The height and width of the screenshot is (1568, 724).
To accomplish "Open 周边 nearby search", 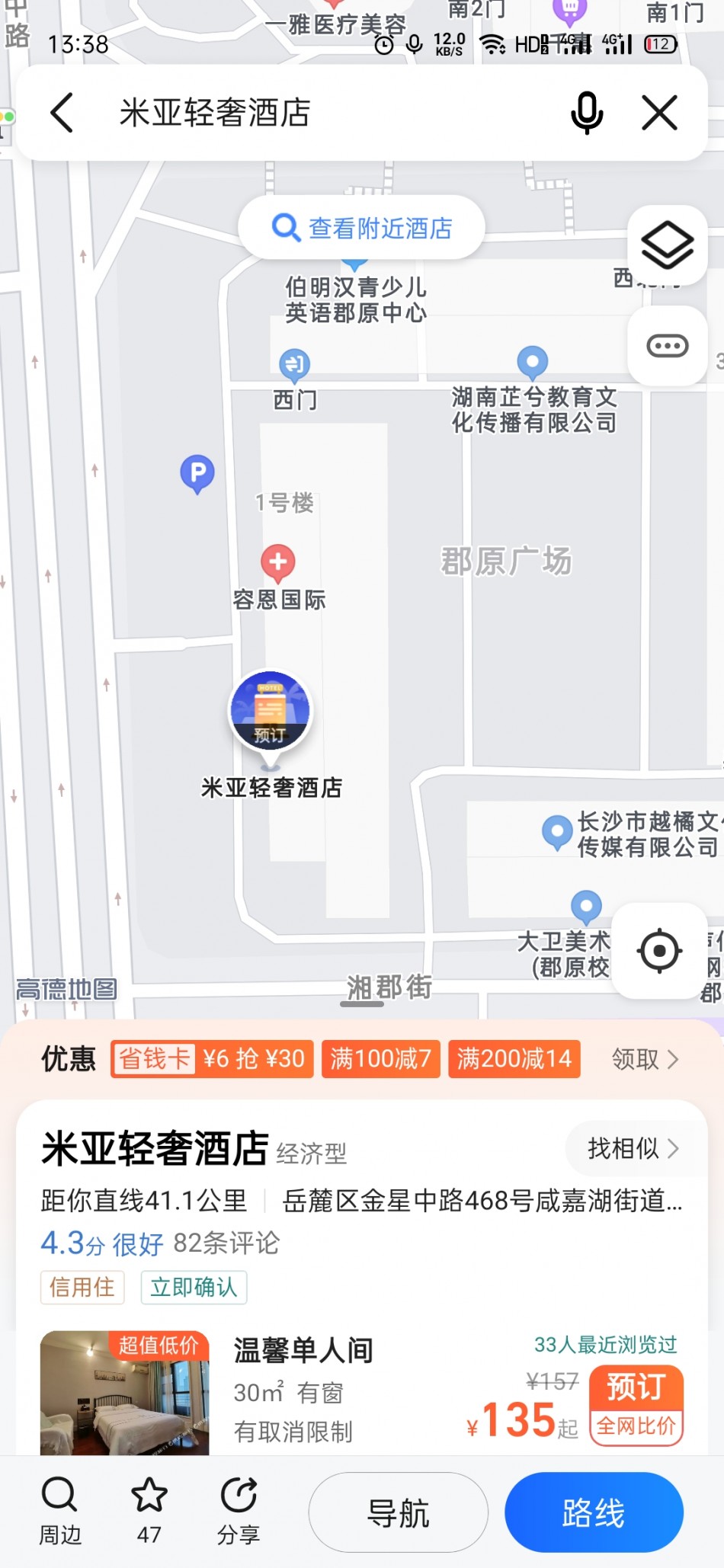I will click(59, 1512).
